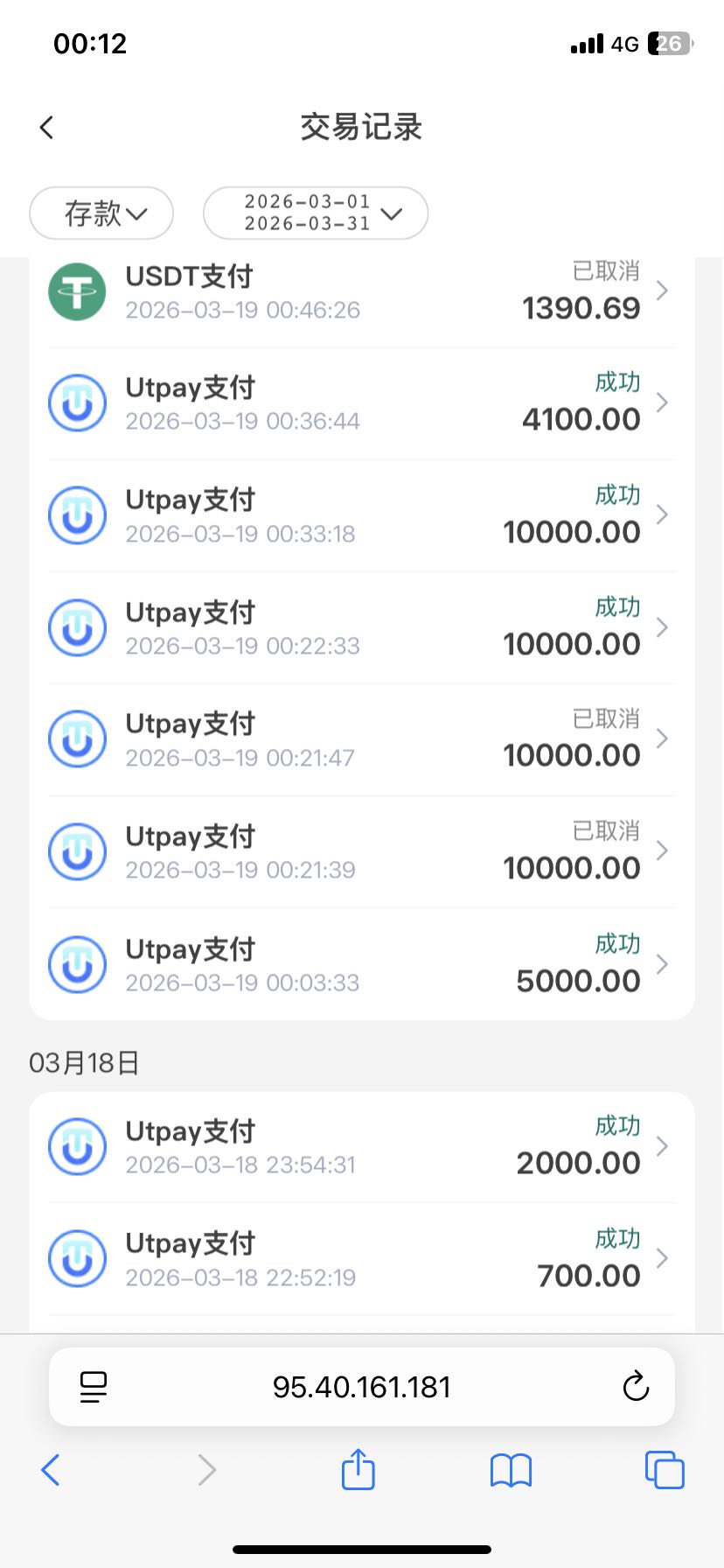Open the cancelled USDT支付 1390.69 record
The width and height of the screenshot is (724, 1568).
pos(361,291)
